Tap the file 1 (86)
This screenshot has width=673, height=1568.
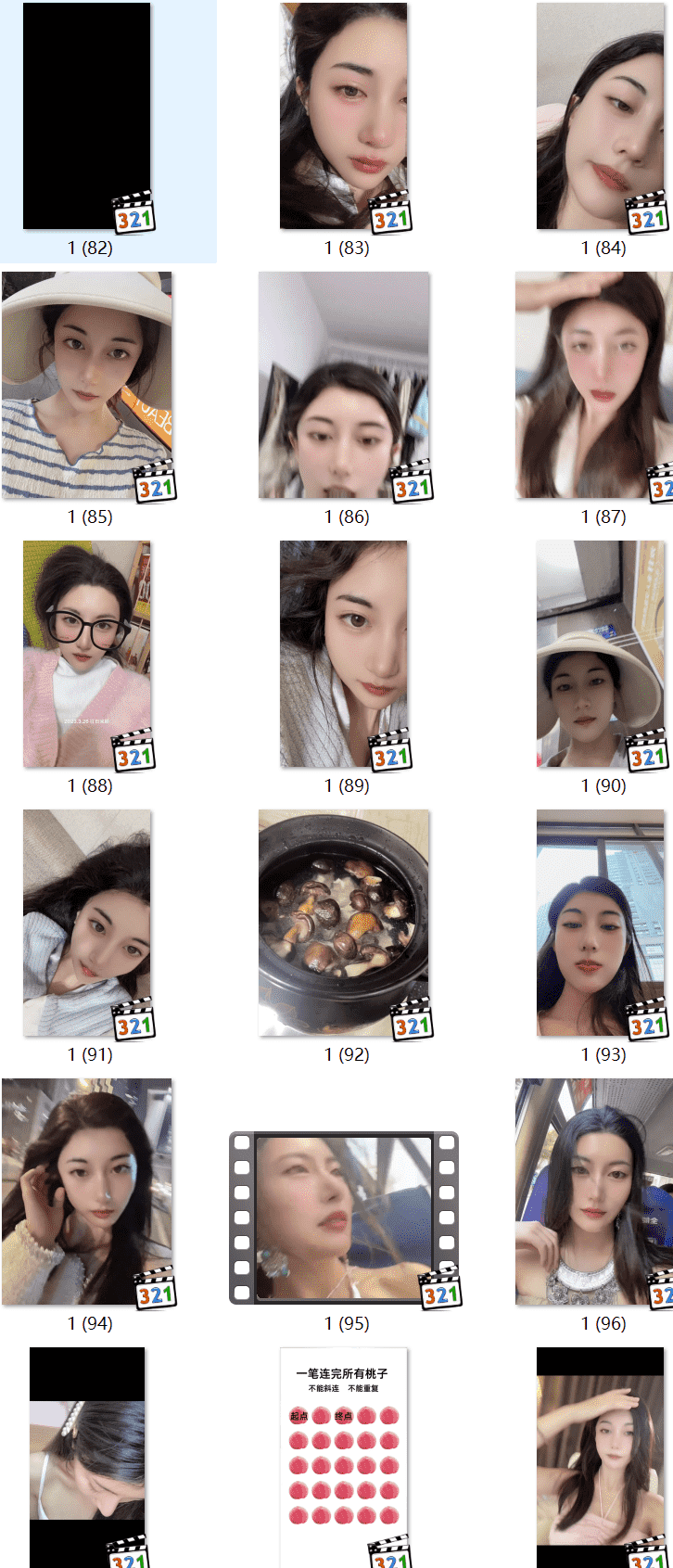pos(344,386)
